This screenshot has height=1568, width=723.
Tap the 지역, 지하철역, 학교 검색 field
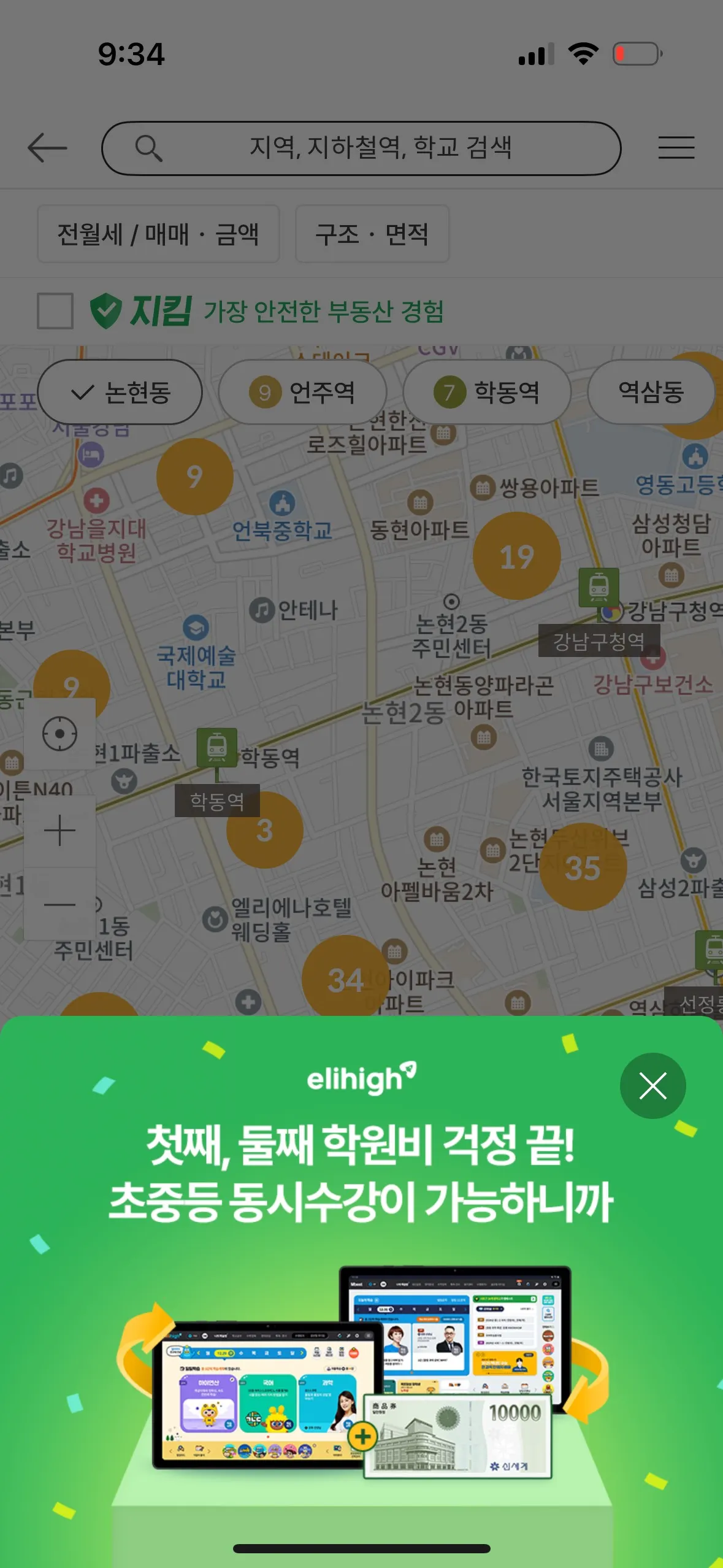[361, 148]
